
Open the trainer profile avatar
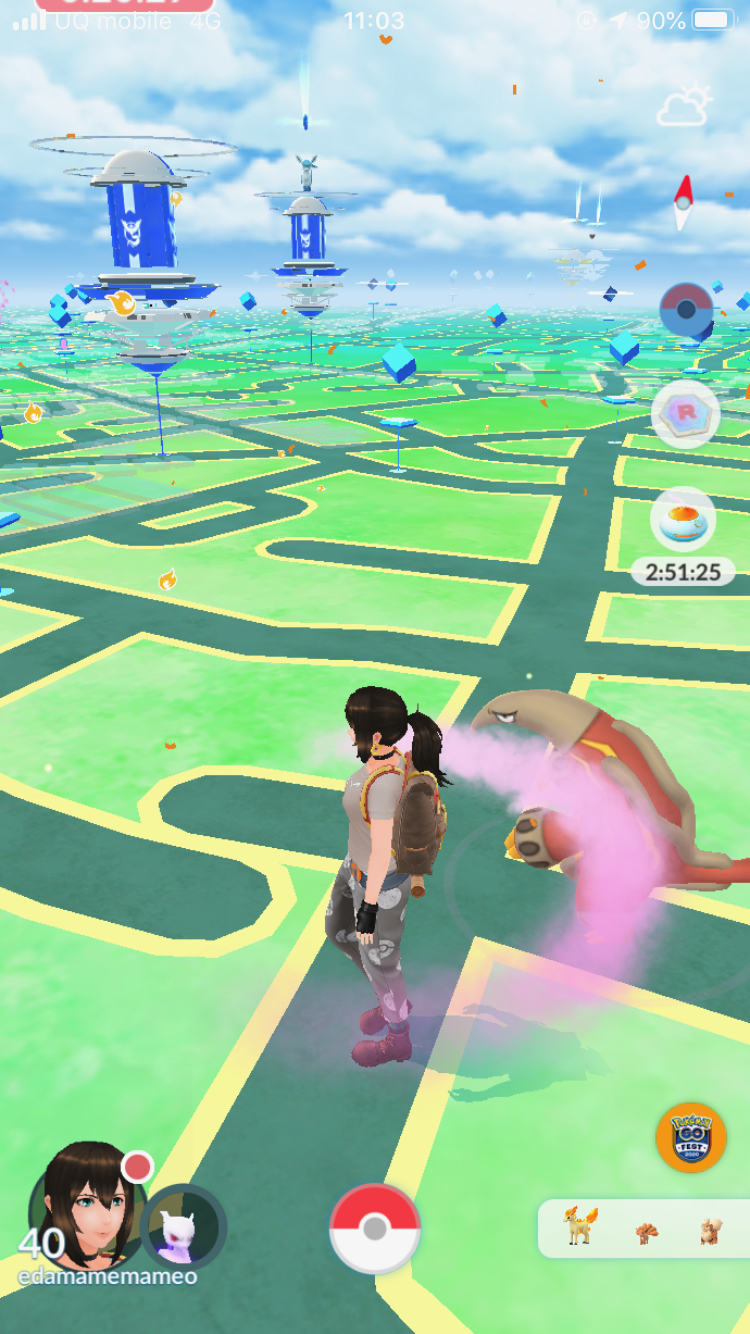tap(85, 1205)
